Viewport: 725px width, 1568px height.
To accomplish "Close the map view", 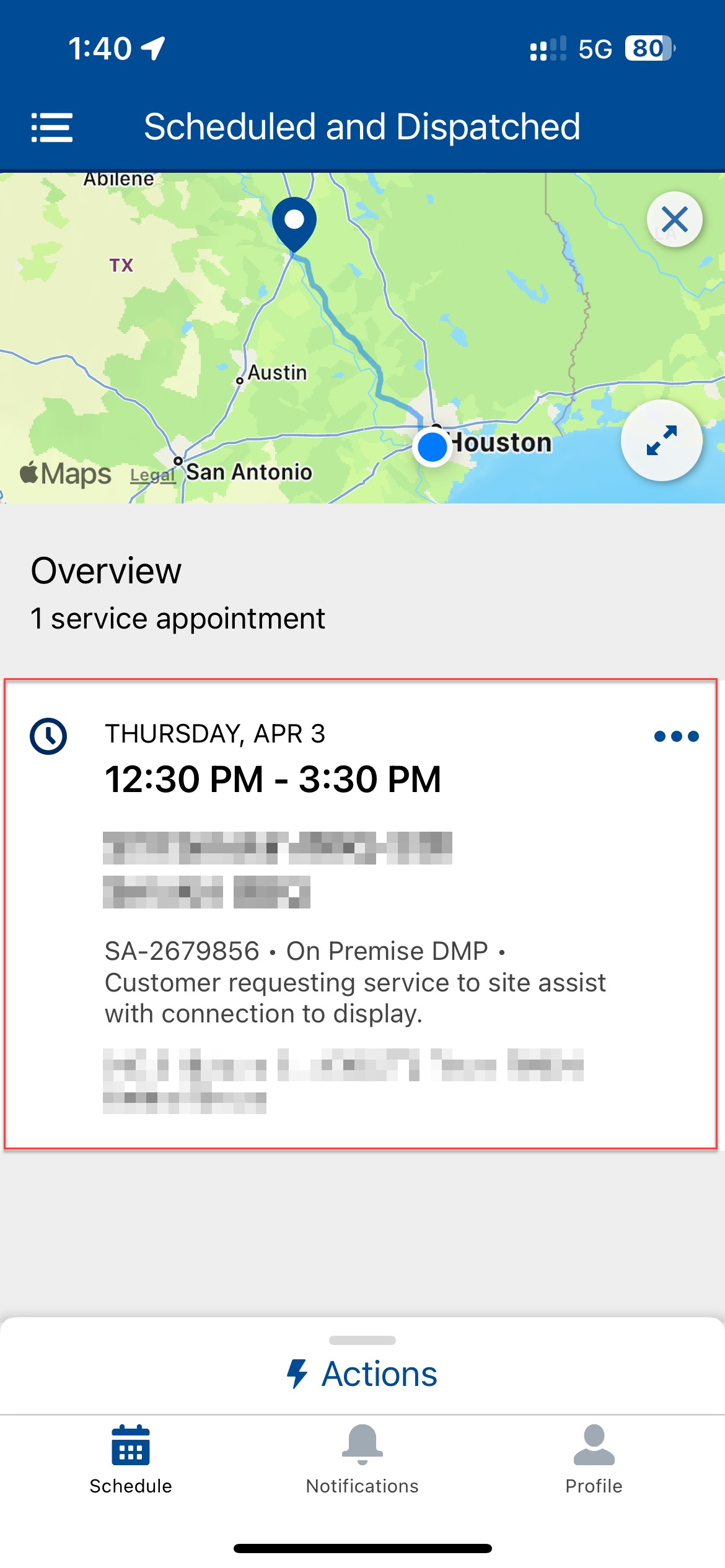I will coord(674,219).
